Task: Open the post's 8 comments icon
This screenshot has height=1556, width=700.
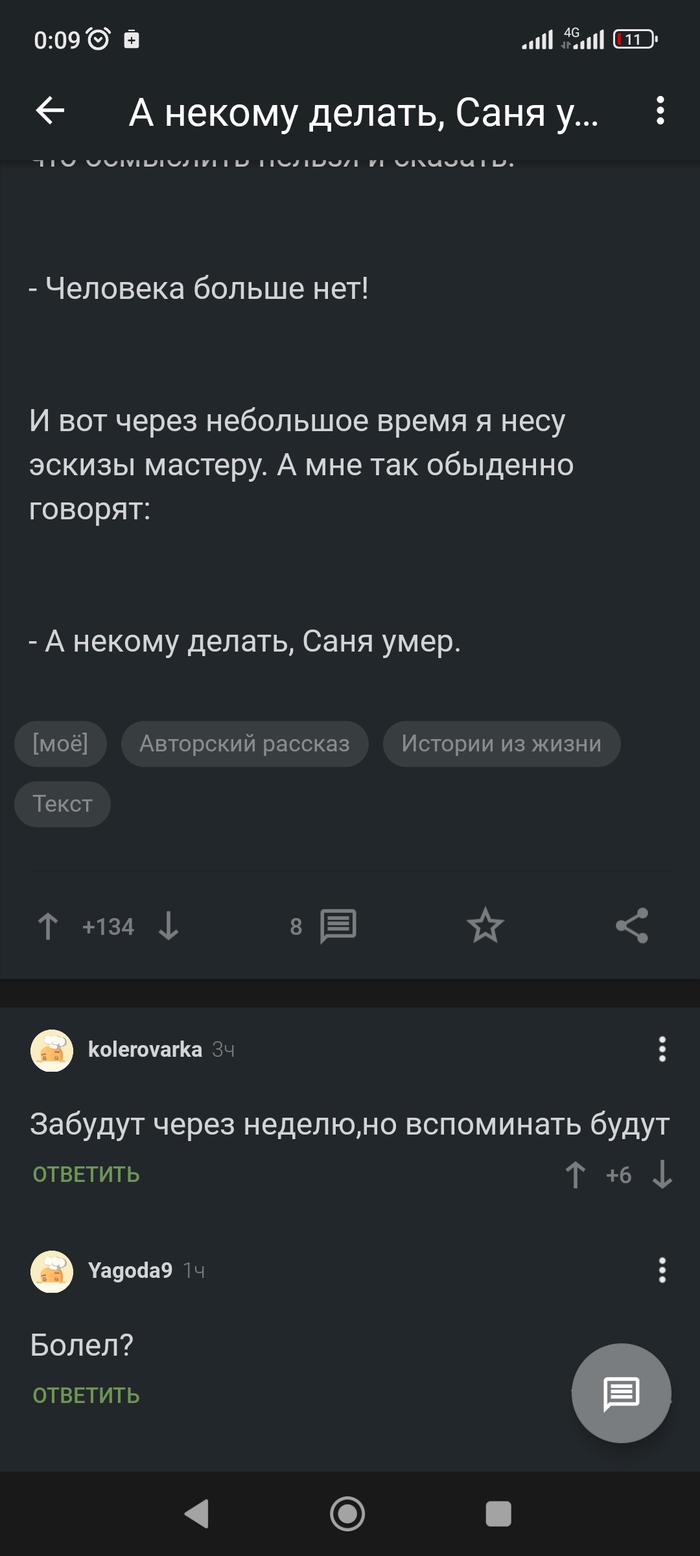Action: point(337,927)
